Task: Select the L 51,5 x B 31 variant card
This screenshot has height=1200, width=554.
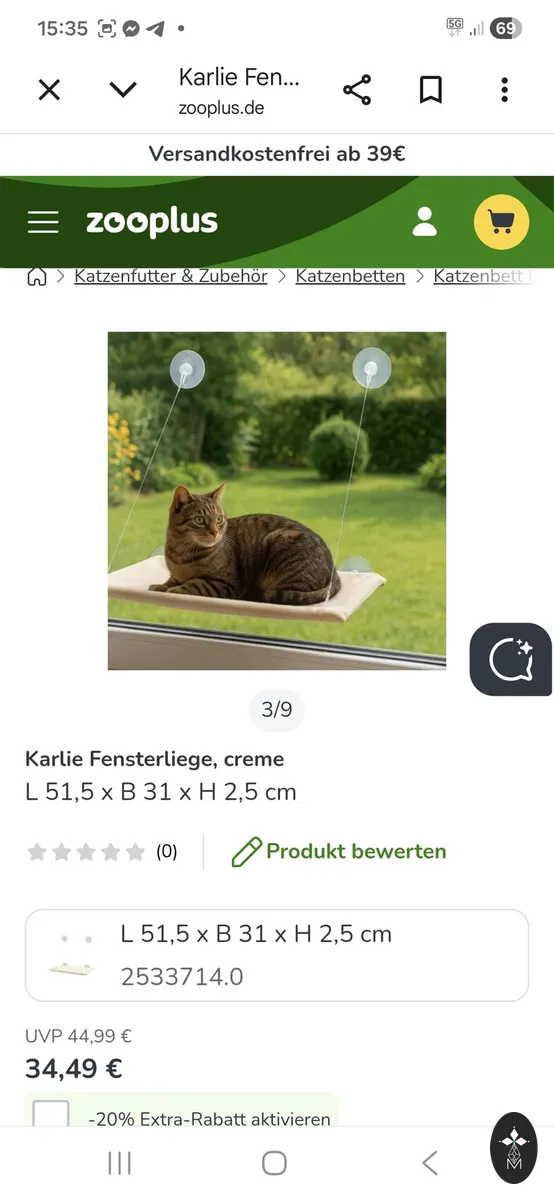Action: (277, 955)
